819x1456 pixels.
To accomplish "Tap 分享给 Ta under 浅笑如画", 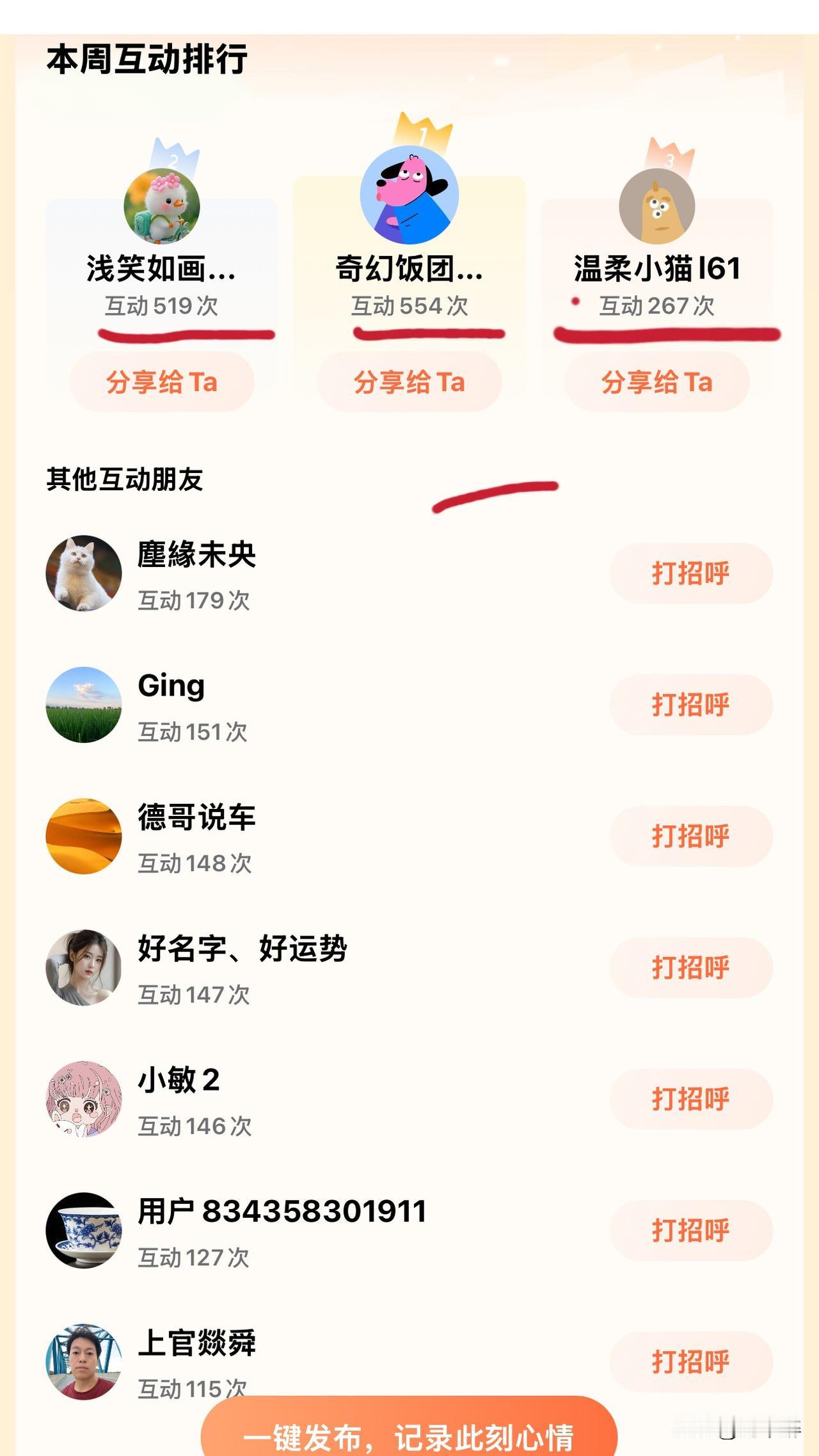I will pos(161,382).
